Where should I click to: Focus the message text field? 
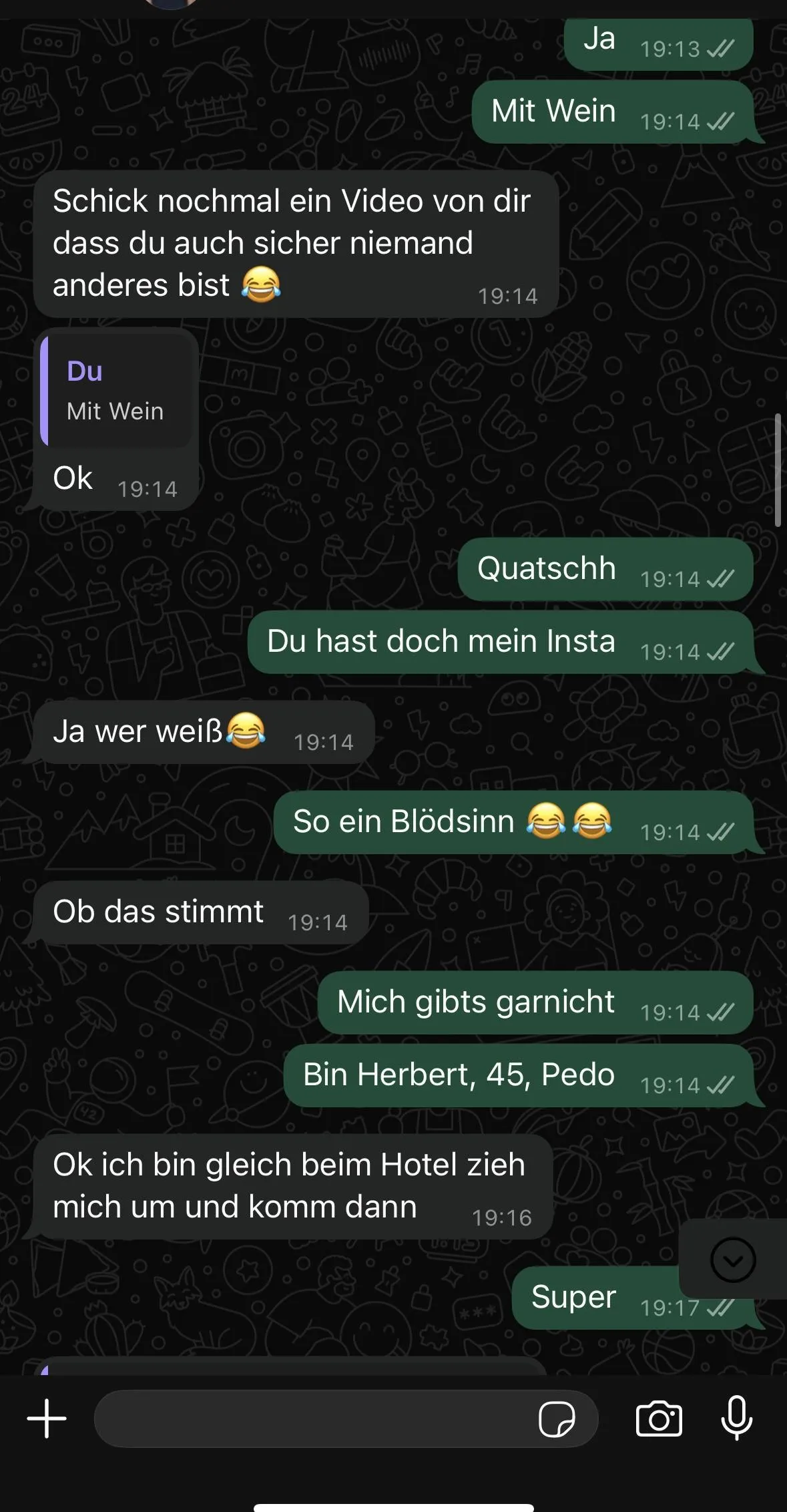tap(314, 1419)
